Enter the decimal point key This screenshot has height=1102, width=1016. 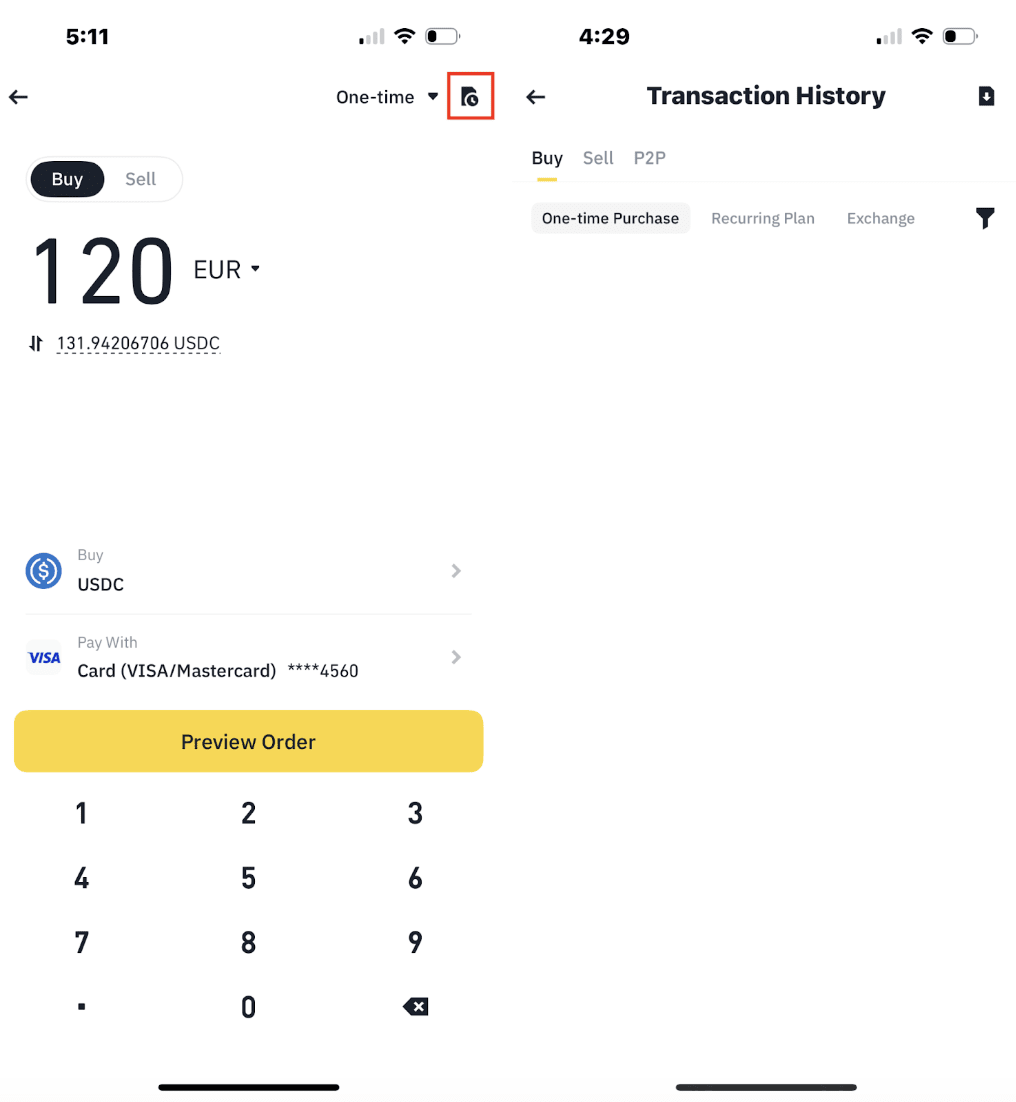pyautogui.click(x=82, y=1007)
